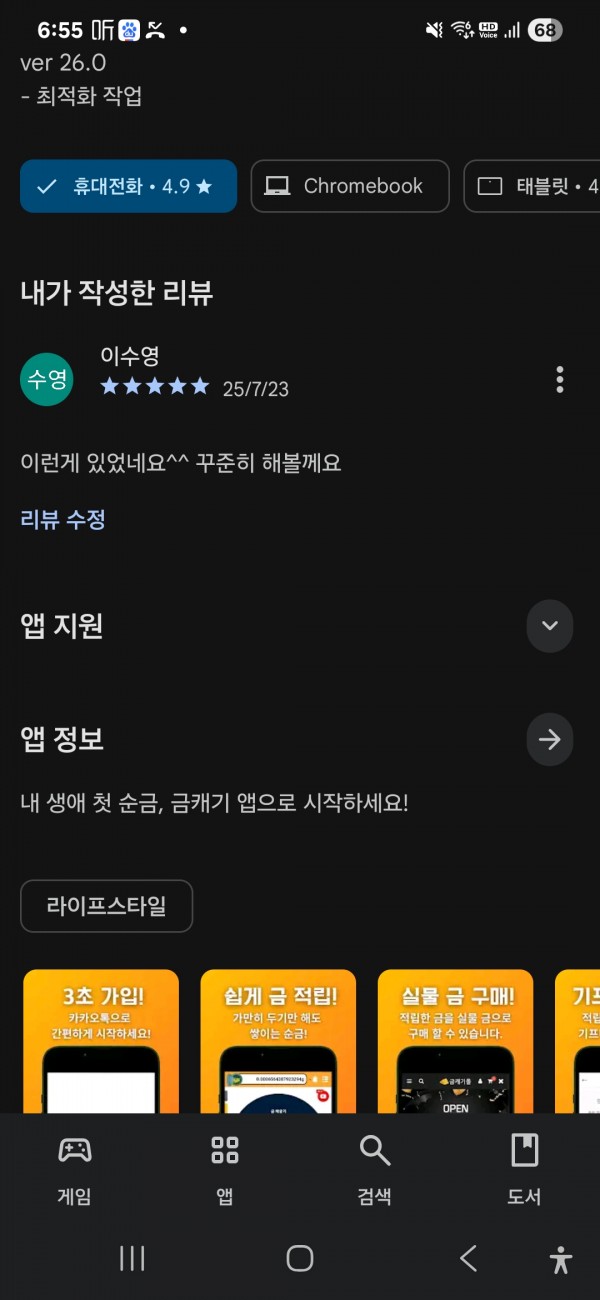The width and height of the screenshot is (600, 1300).
Task: Switch to the 도서 tab
Action: tap(524, 1168)
